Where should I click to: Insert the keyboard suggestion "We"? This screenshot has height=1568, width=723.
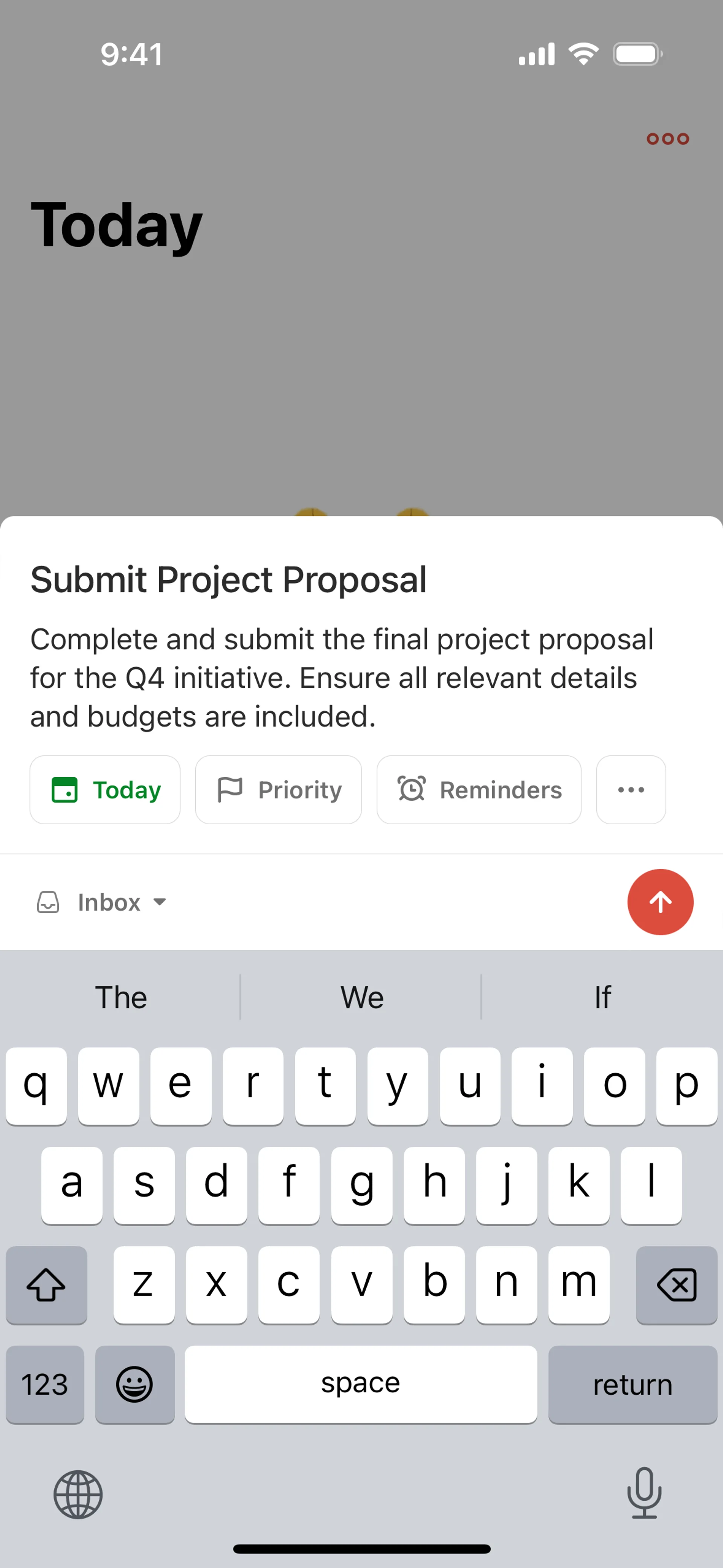[361, 997]
